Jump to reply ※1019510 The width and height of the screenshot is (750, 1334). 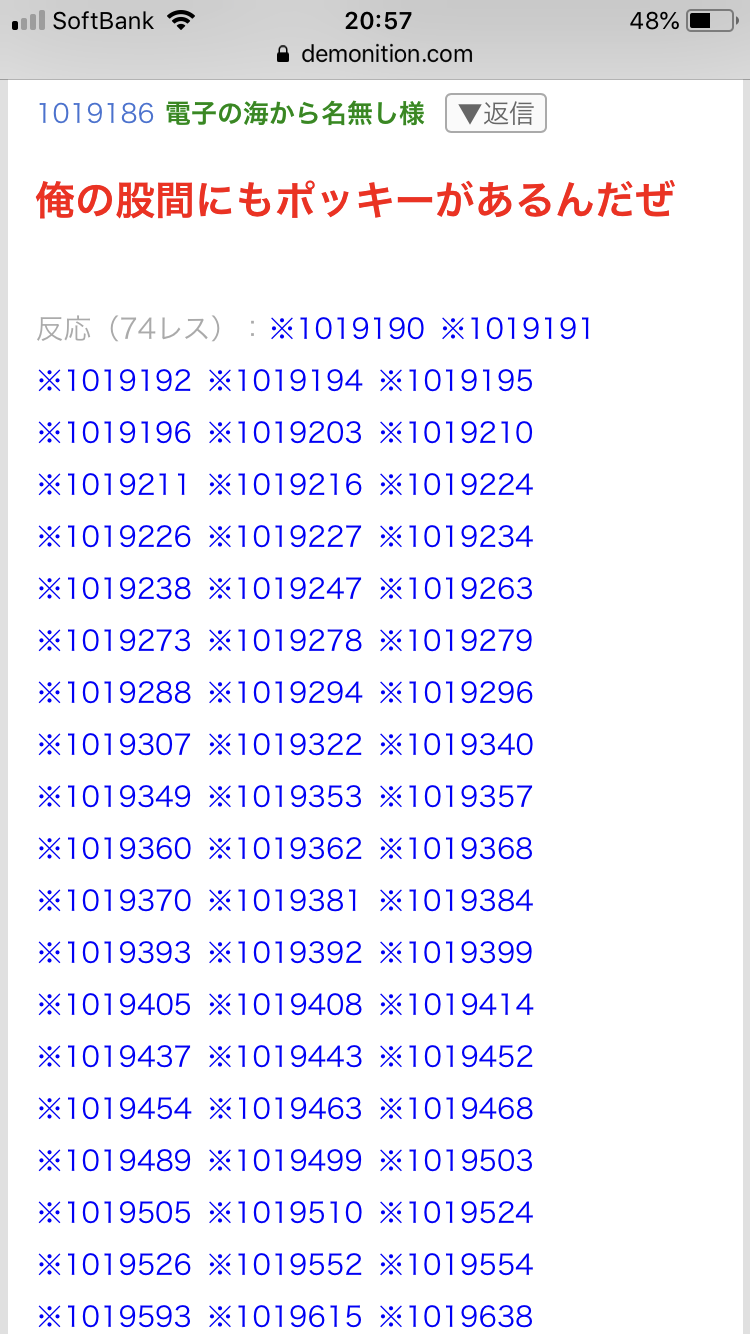coord(285,1213)
